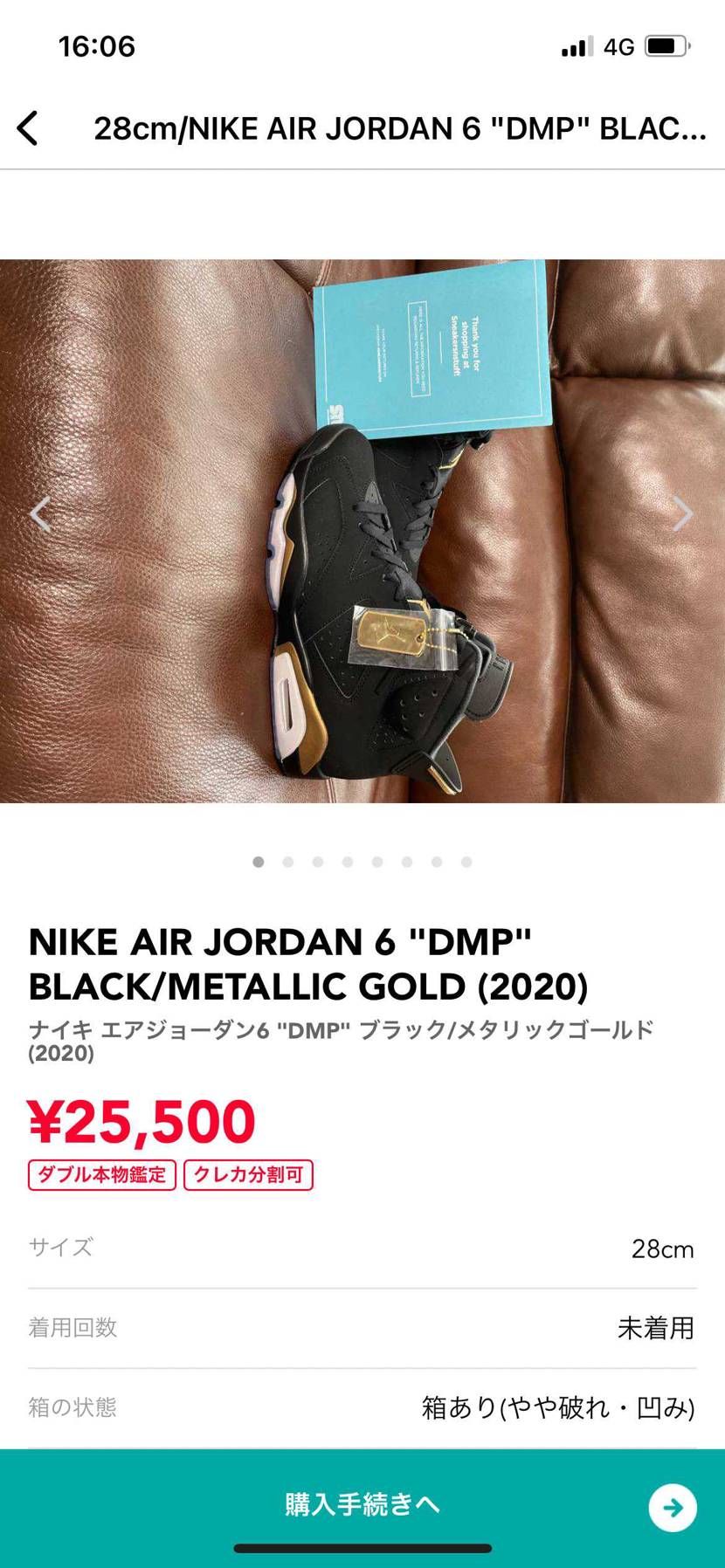This screenshot has width=725, height=1568.
Task: Jump to the second photo indicator dot
Action: click(x=288, y=862)
